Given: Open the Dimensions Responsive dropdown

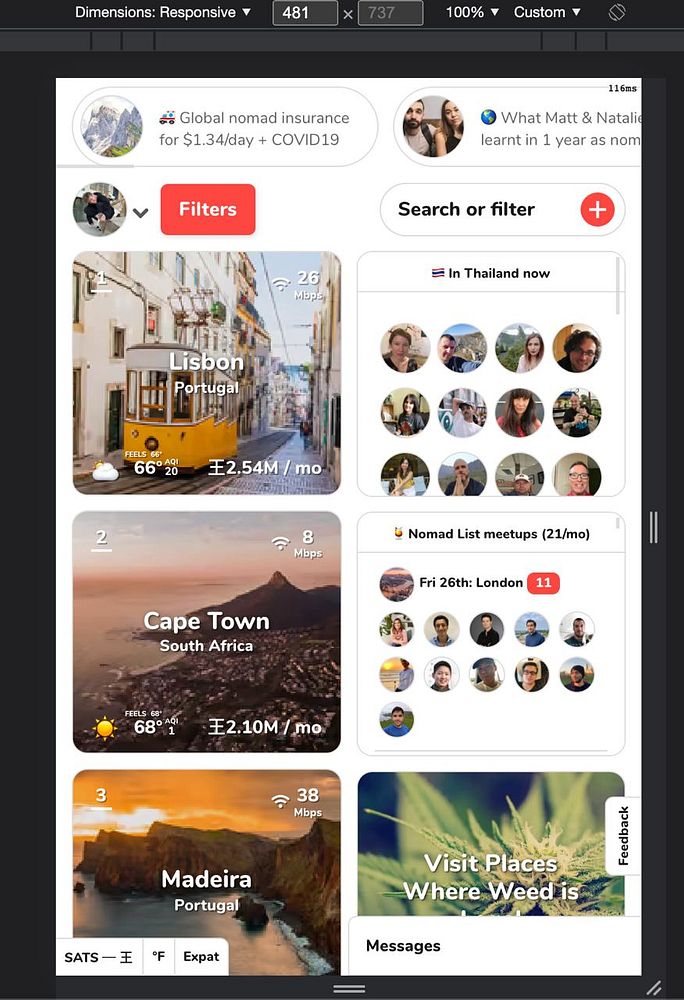Looking at the screenshot, I should pyautogui.click(x=162, y=12).
